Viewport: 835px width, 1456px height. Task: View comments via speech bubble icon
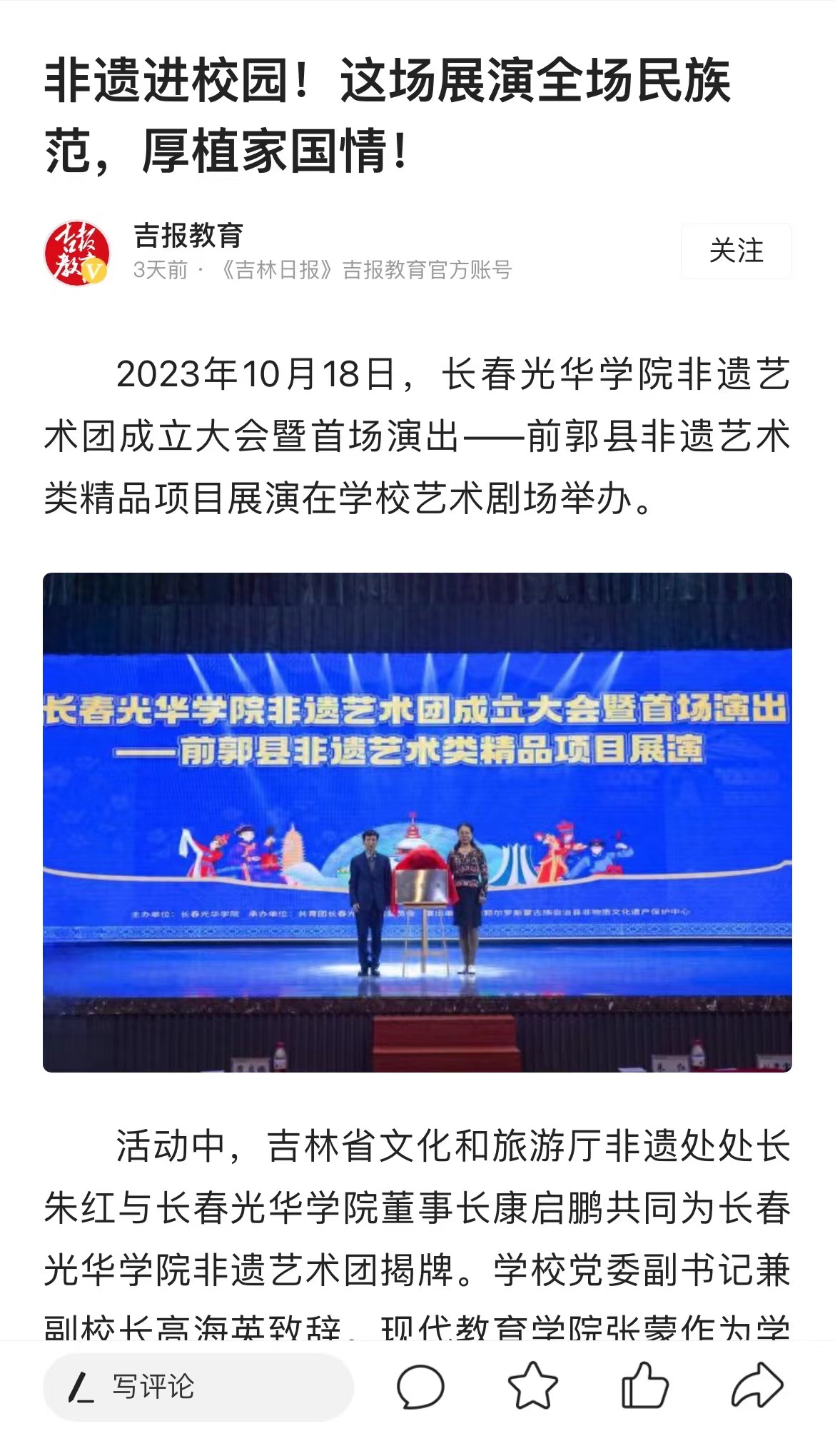coord(420,1387)
